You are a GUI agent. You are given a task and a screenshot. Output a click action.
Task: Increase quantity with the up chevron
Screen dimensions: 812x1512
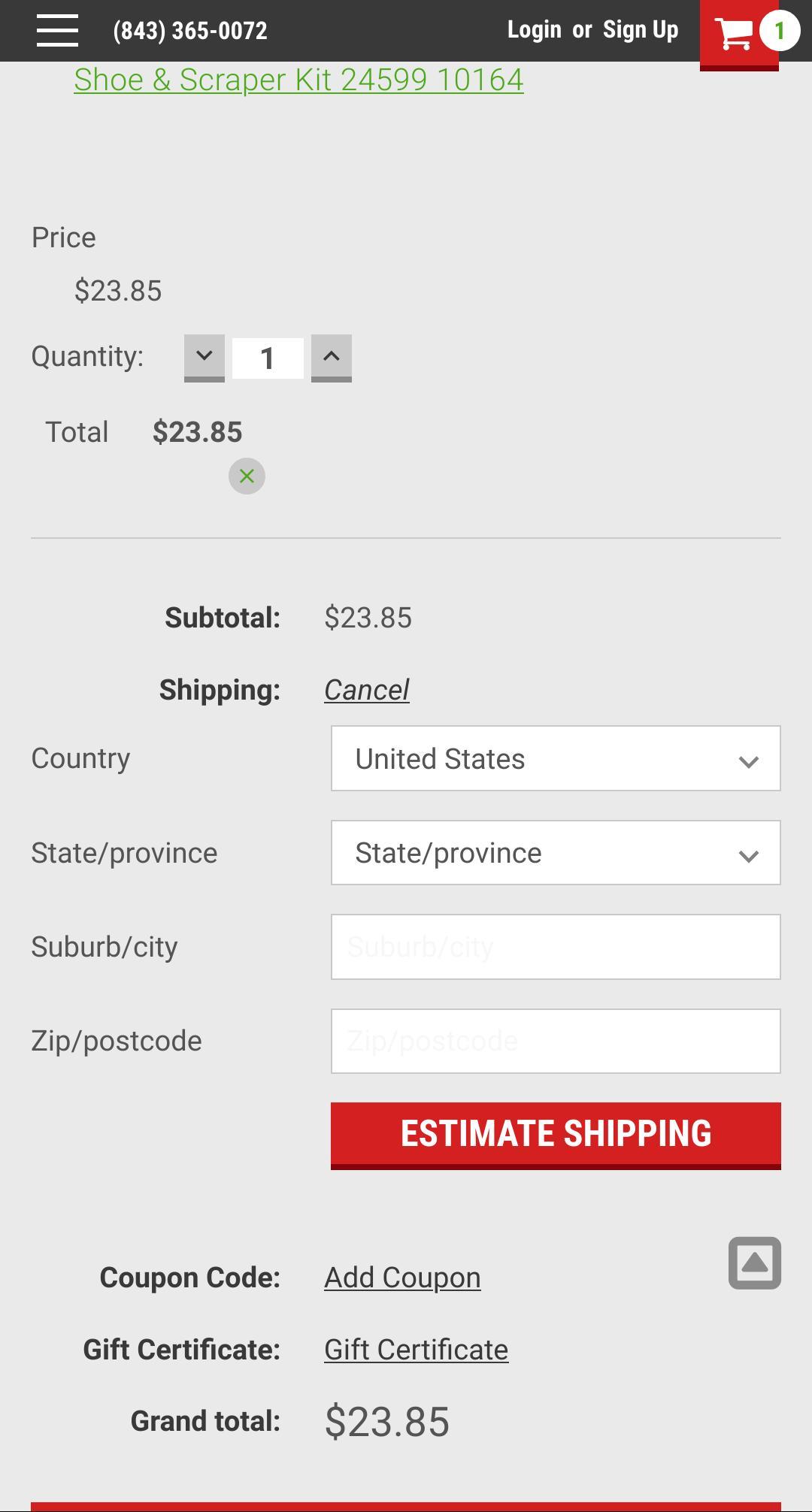[x=331, y=358]
